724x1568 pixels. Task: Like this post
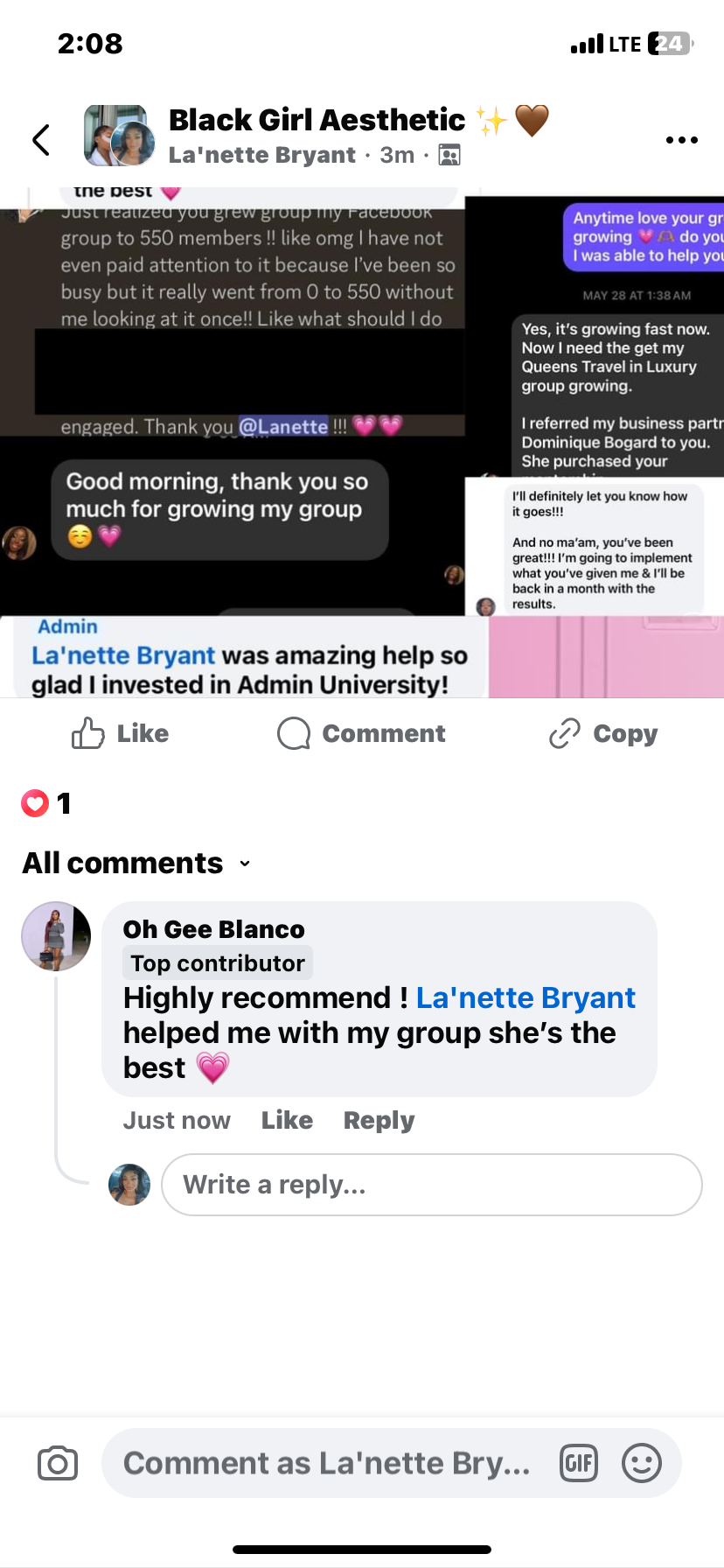tap(120, 733)
